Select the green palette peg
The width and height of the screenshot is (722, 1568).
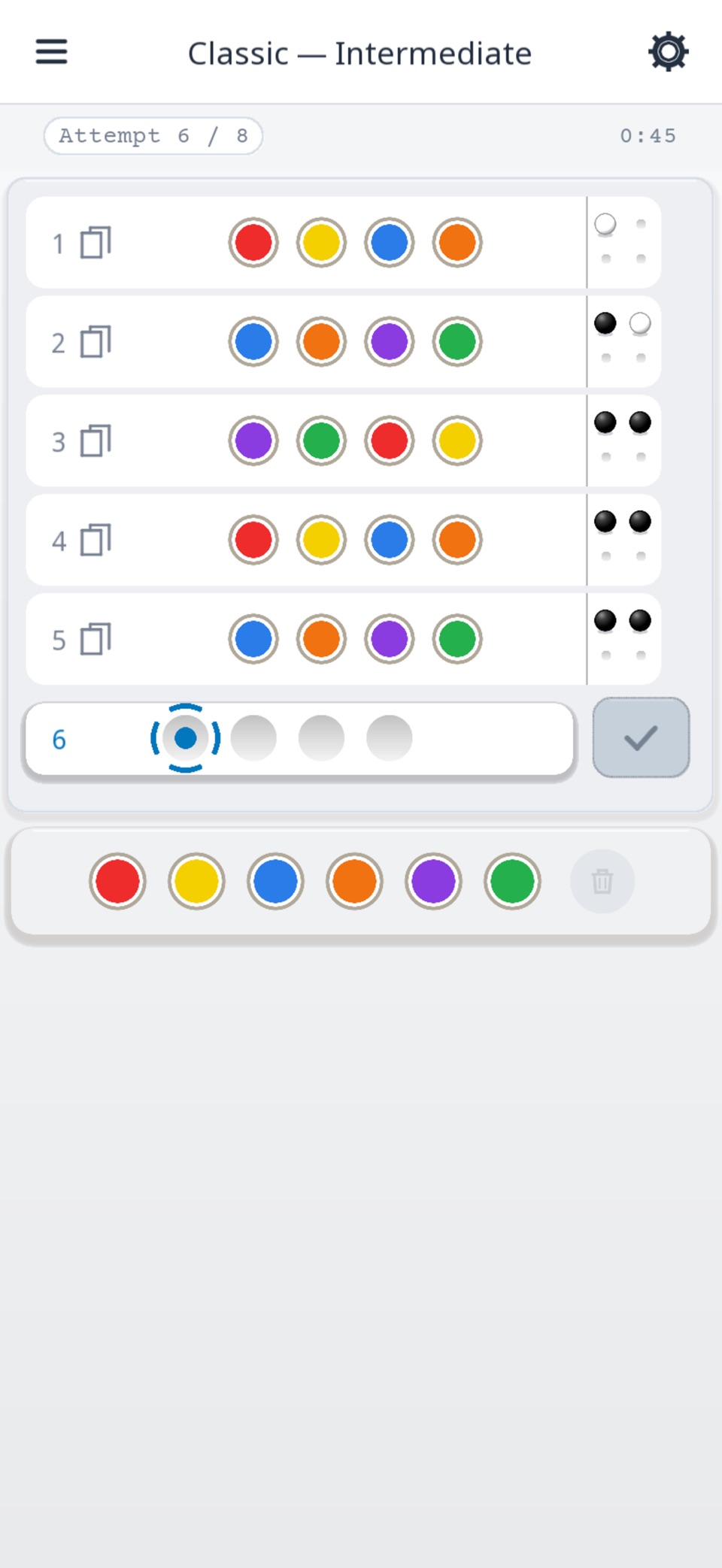[x=512, y=881]
